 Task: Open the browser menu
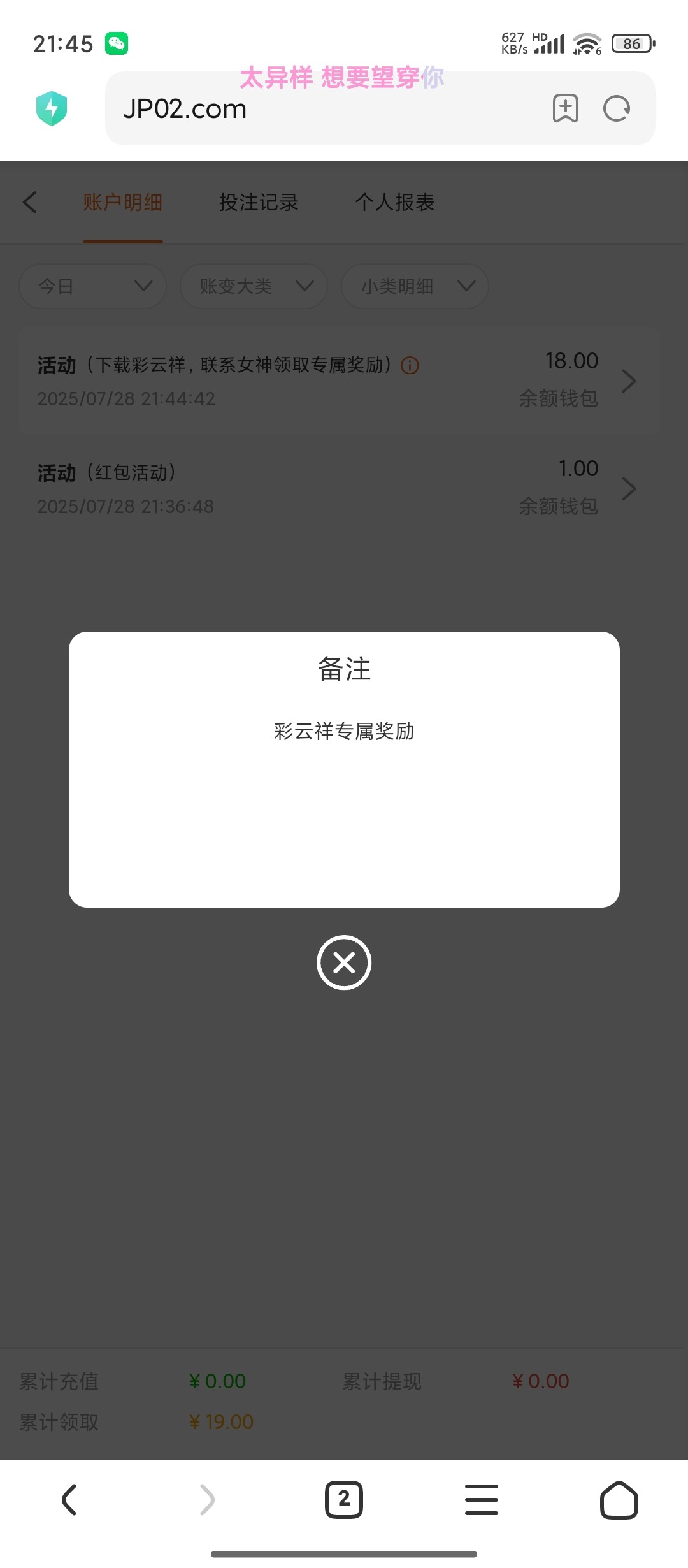tap(482, 1499)
